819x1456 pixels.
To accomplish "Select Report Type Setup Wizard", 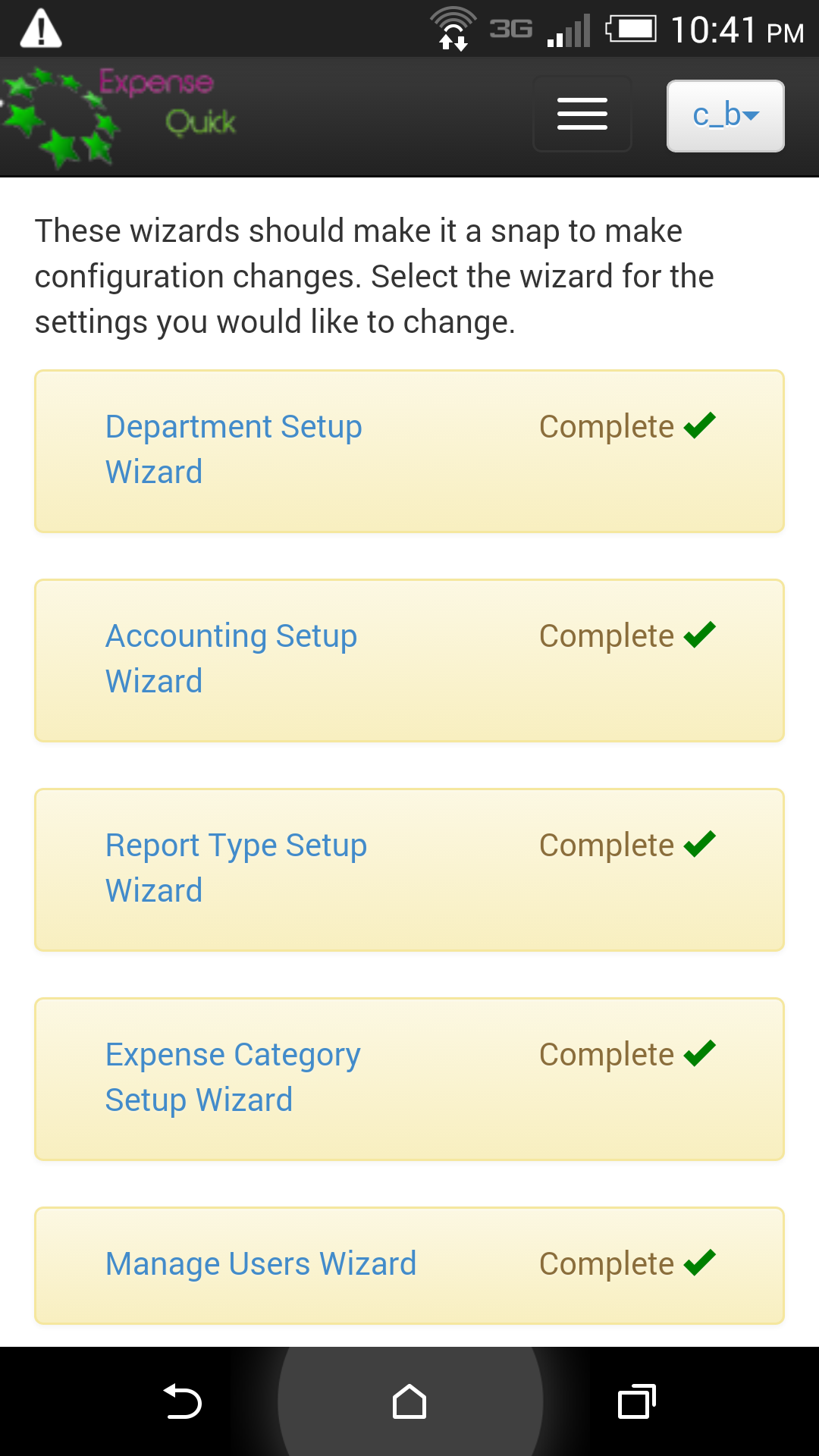I will (x=236, y=868).
